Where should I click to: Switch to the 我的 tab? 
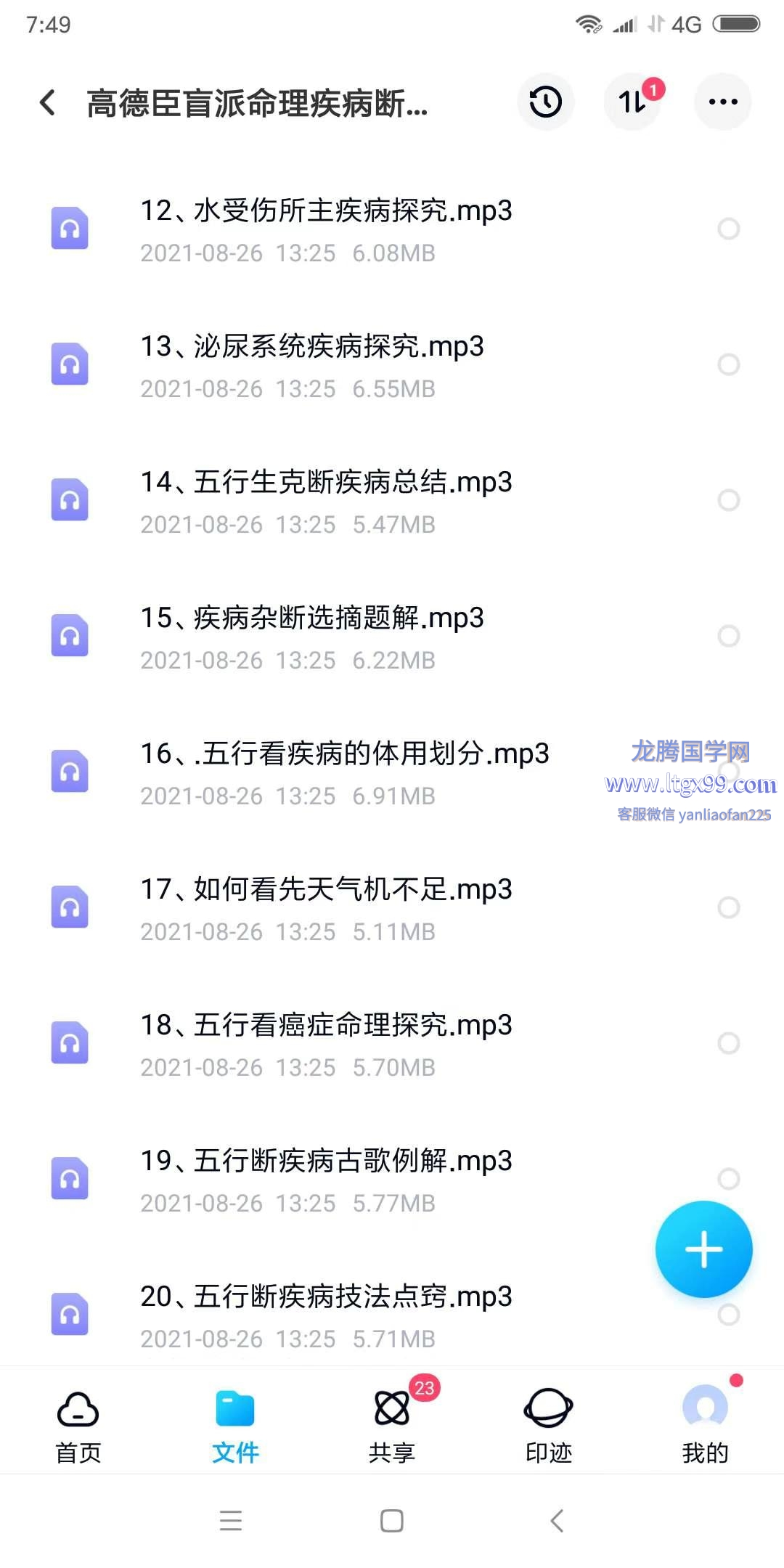click(x=706, y=1426)
